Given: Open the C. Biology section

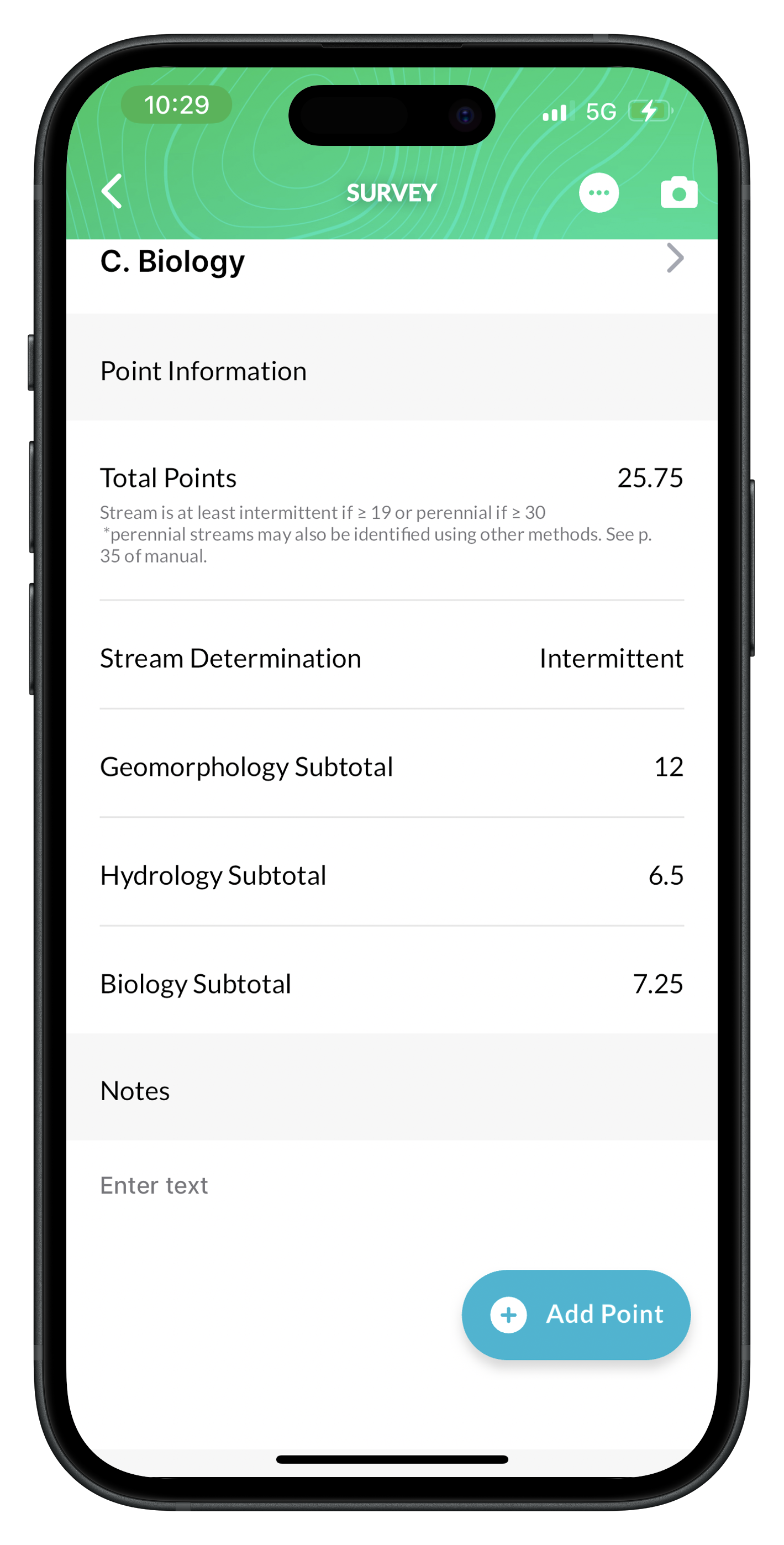Looking at the screenshot, I should pos(391,261).
